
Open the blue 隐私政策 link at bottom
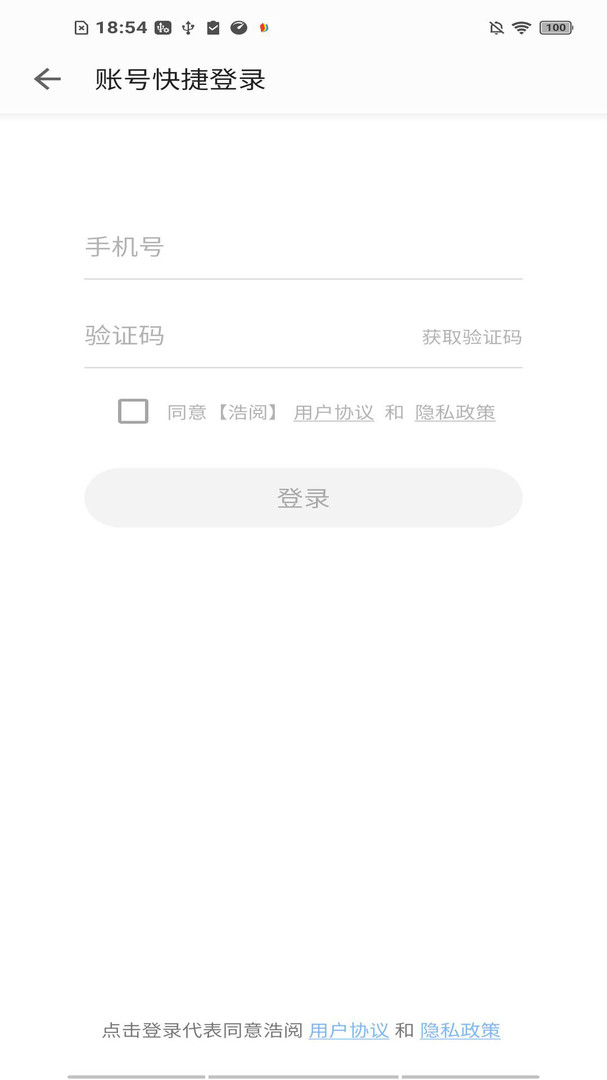[x=460, y=1030]
